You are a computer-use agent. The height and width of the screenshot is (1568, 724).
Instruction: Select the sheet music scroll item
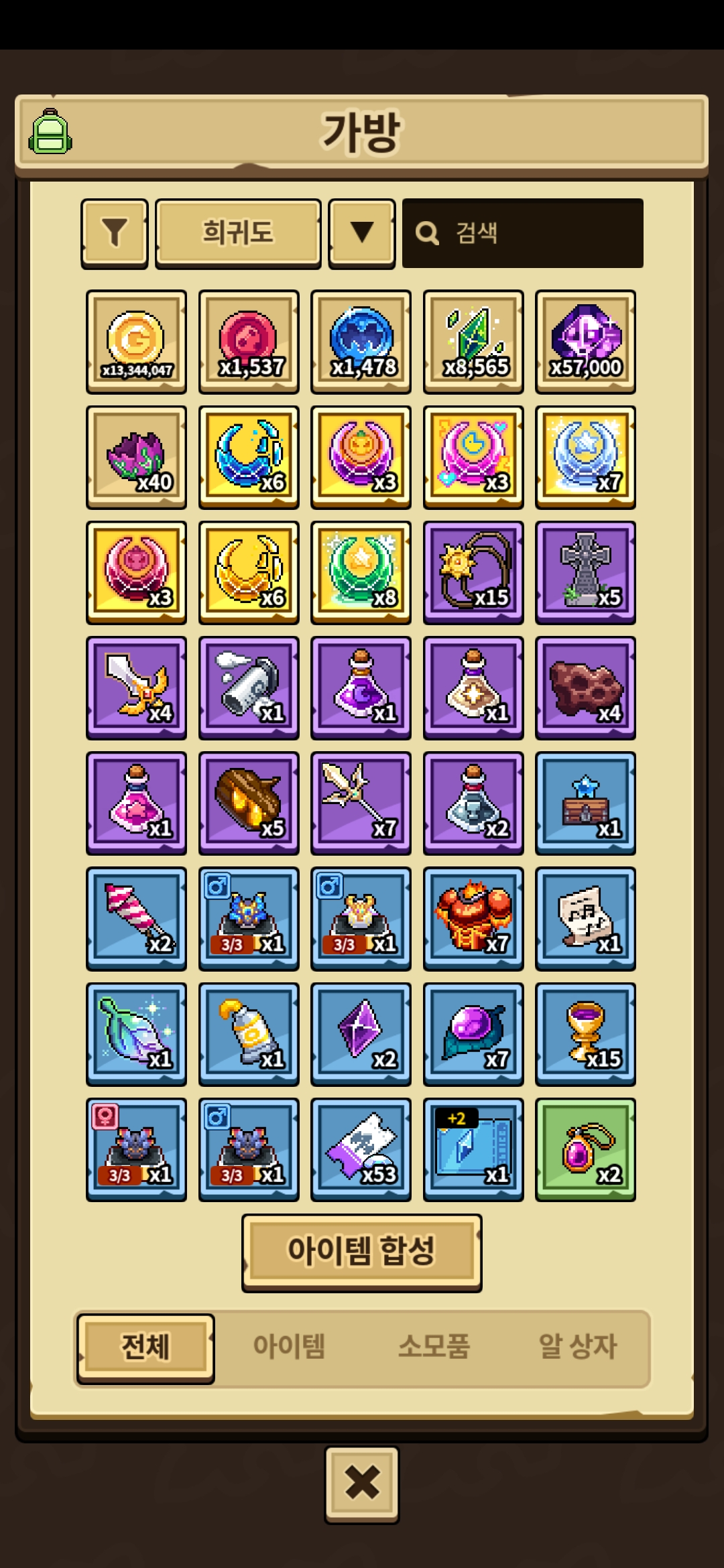point(586,918)
